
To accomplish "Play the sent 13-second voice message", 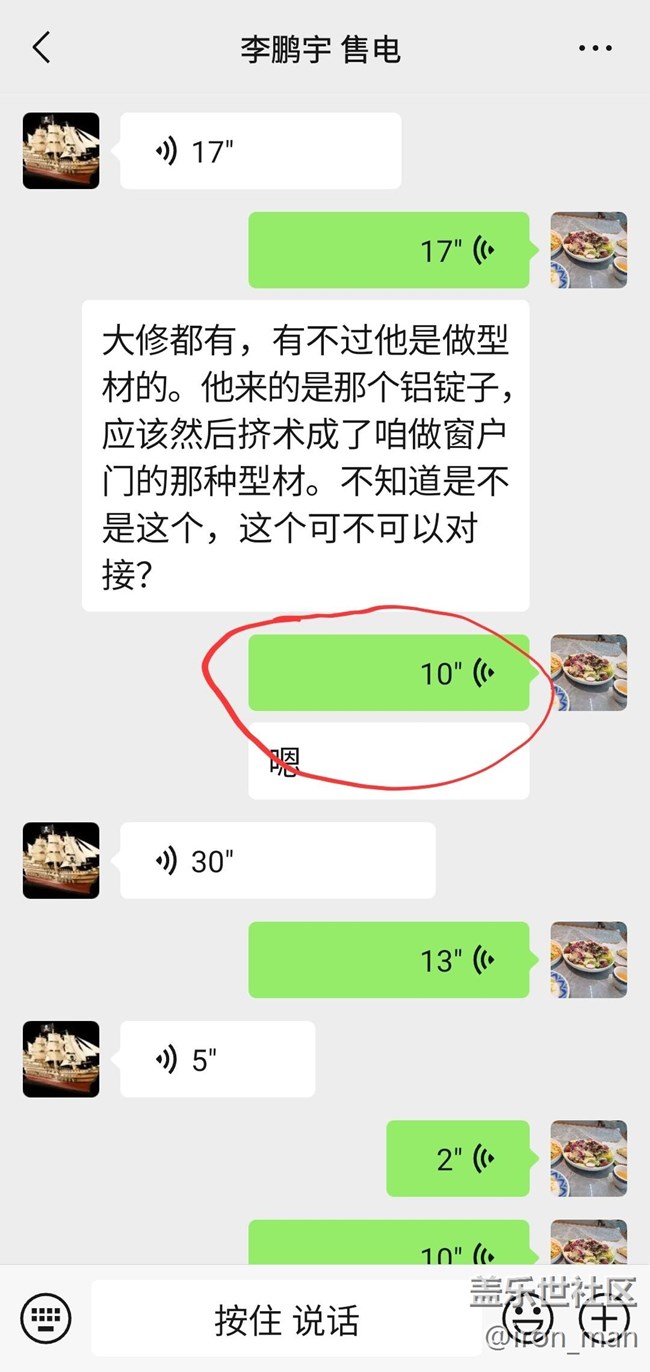I will pyautogui.click(x=388, y=960).
